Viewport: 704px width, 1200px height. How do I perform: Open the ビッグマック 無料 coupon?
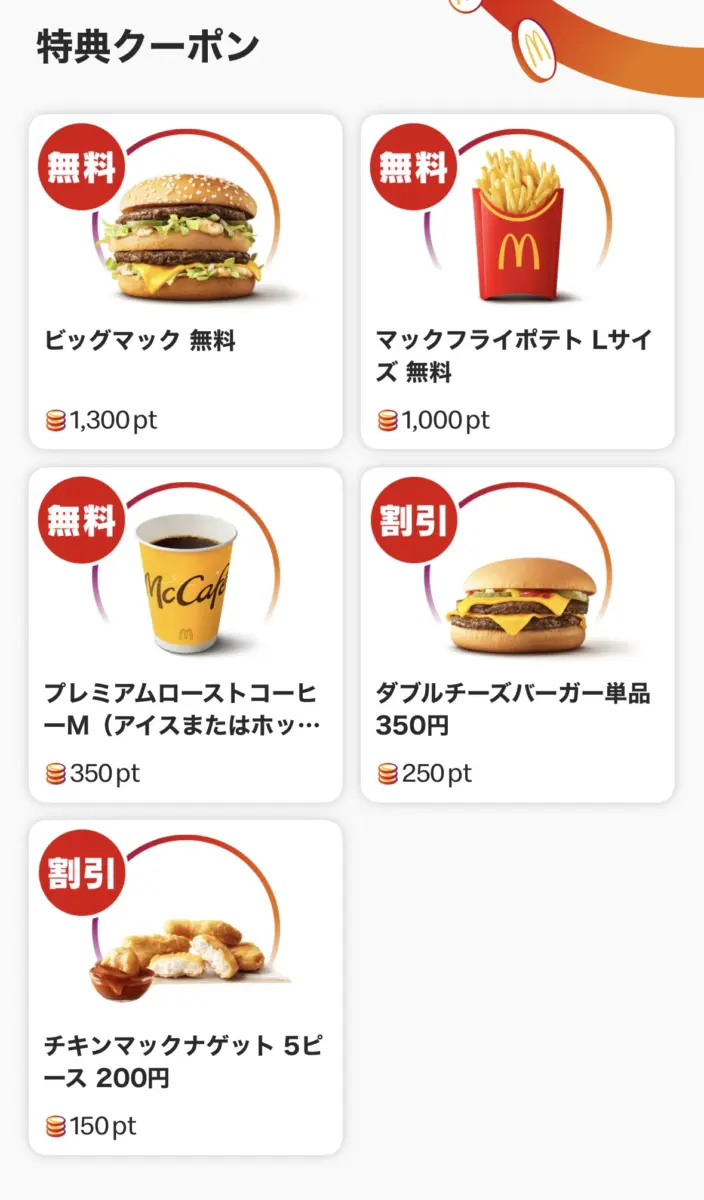[185, 281]
